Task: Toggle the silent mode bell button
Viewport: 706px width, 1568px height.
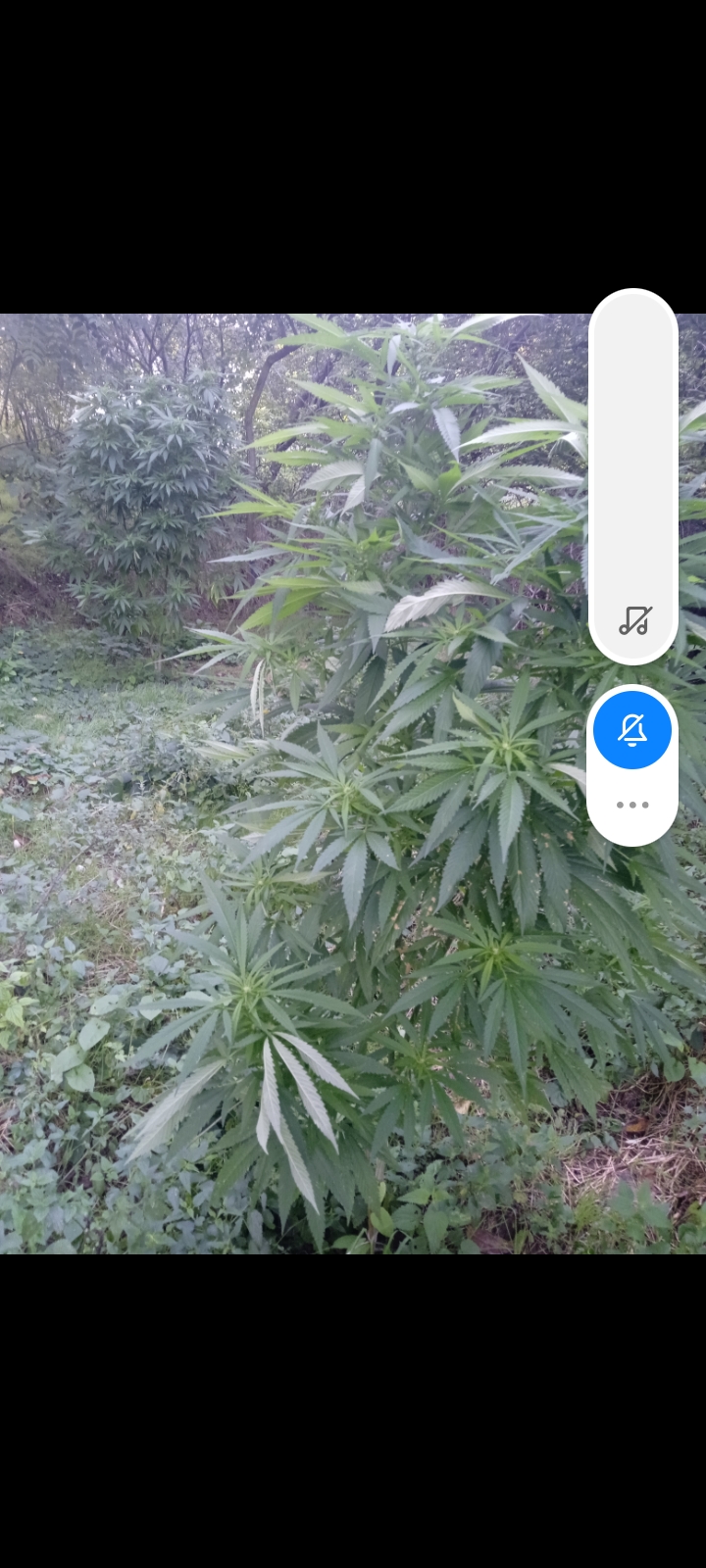Action: pos(632,730)
